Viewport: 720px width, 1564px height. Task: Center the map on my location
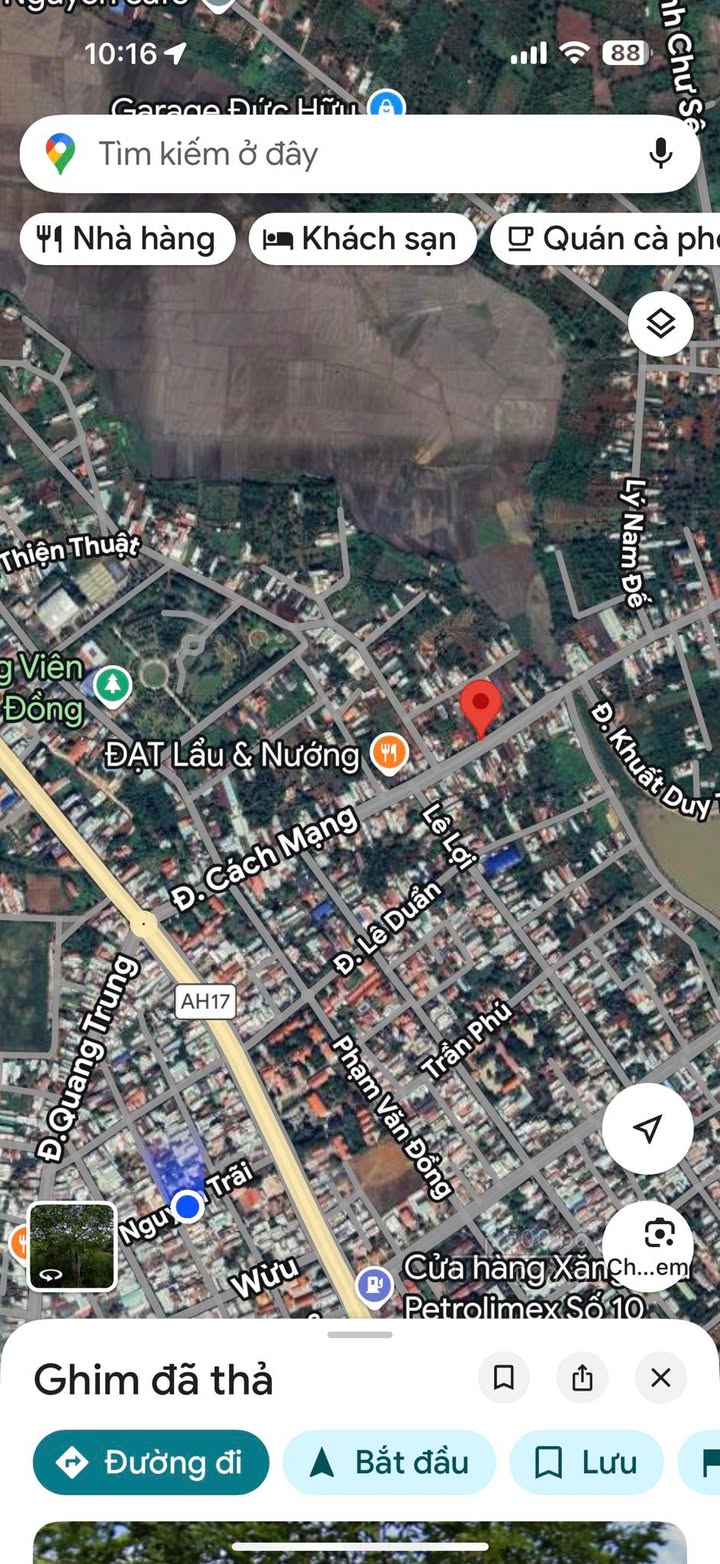[x=647, y=1128]
